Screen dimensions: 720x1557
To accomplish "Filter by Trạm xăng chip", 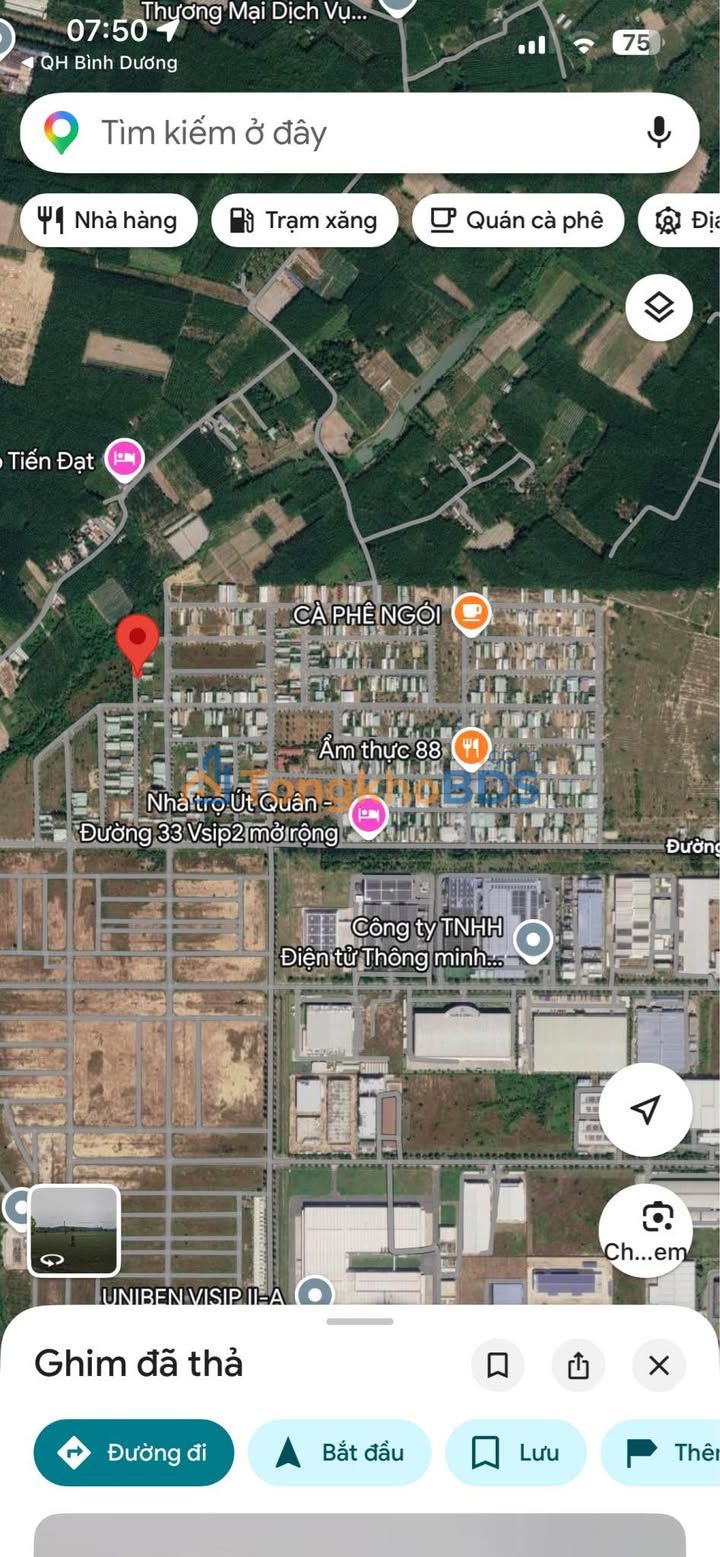I will point(304,220).
